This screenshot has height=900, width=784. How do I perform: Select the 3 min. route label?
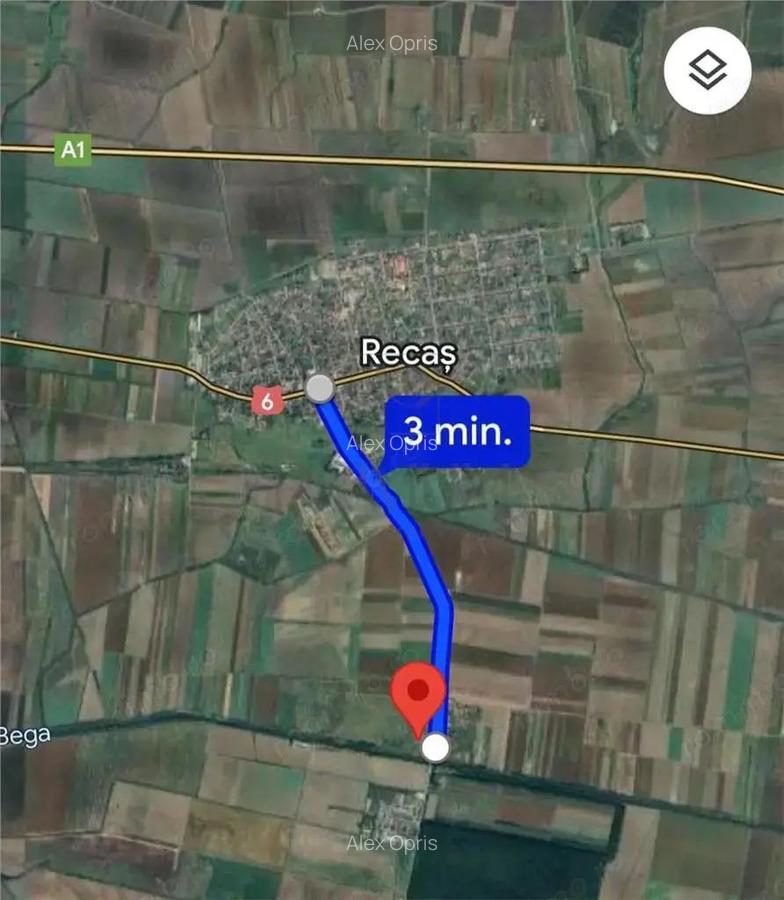pos(458,432)
